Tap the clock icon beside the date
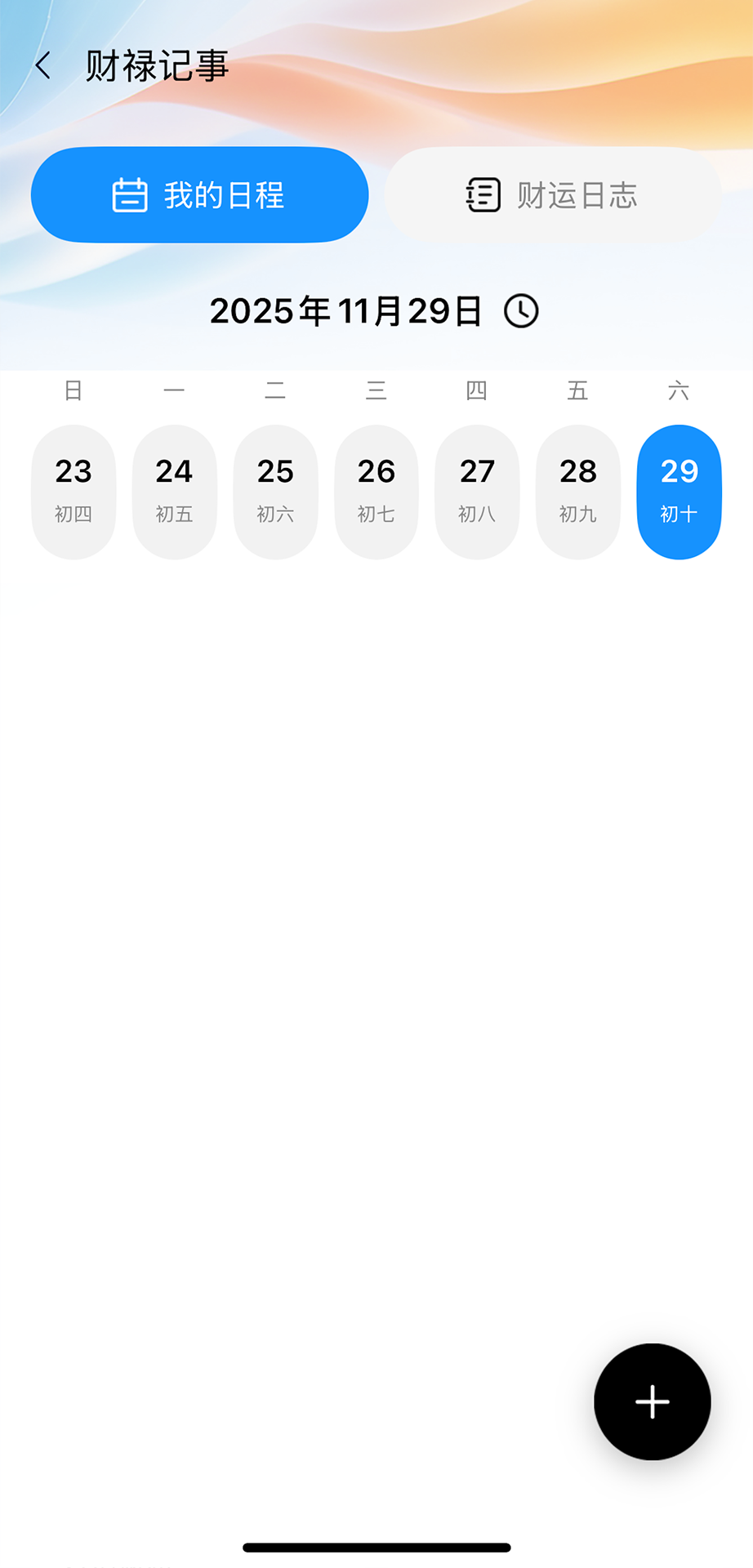The height and width of the screenshot is (1568, 753). [521, 311]
